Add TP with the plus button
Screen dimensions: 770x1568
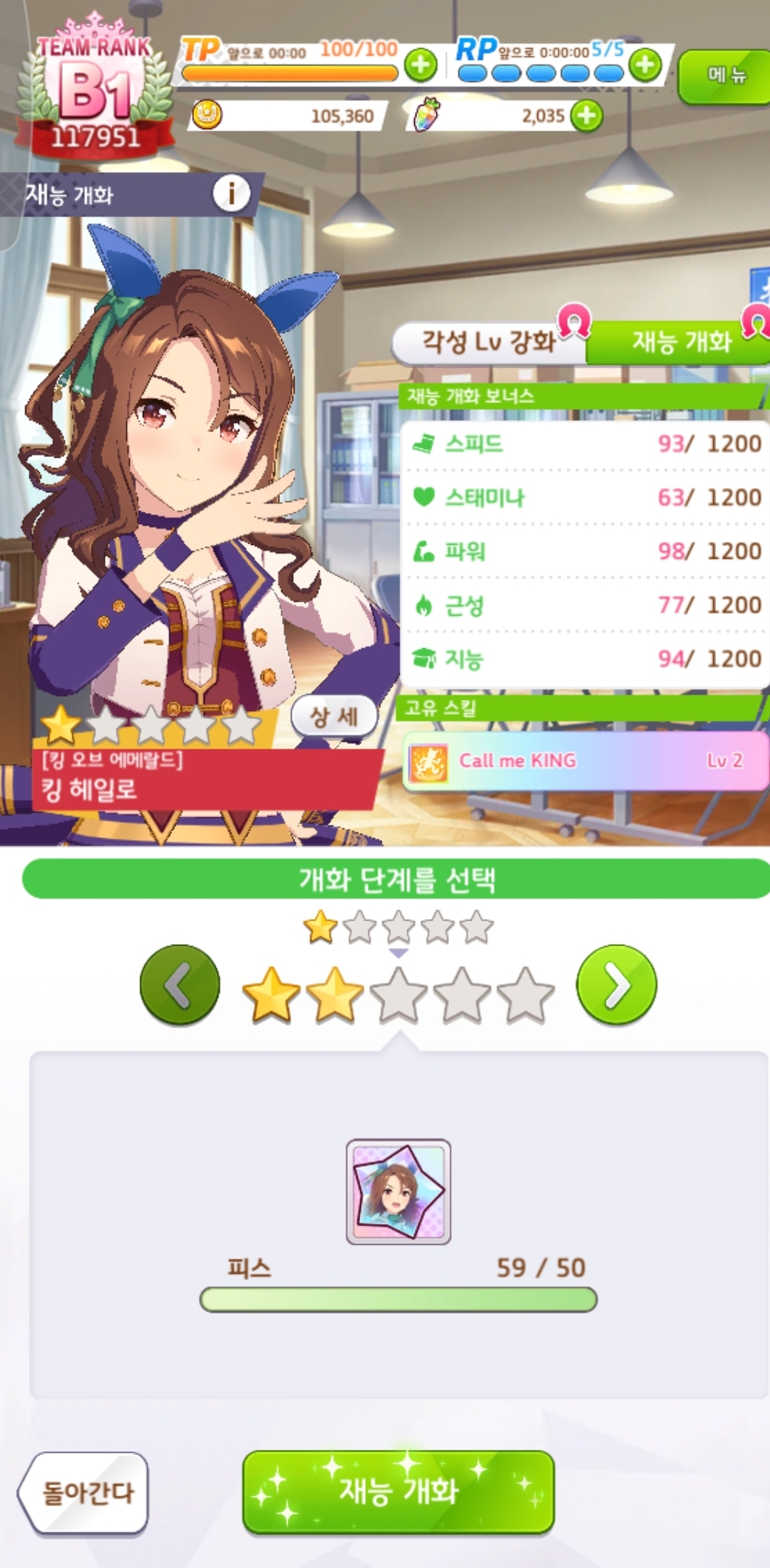(x=421, y=65)
